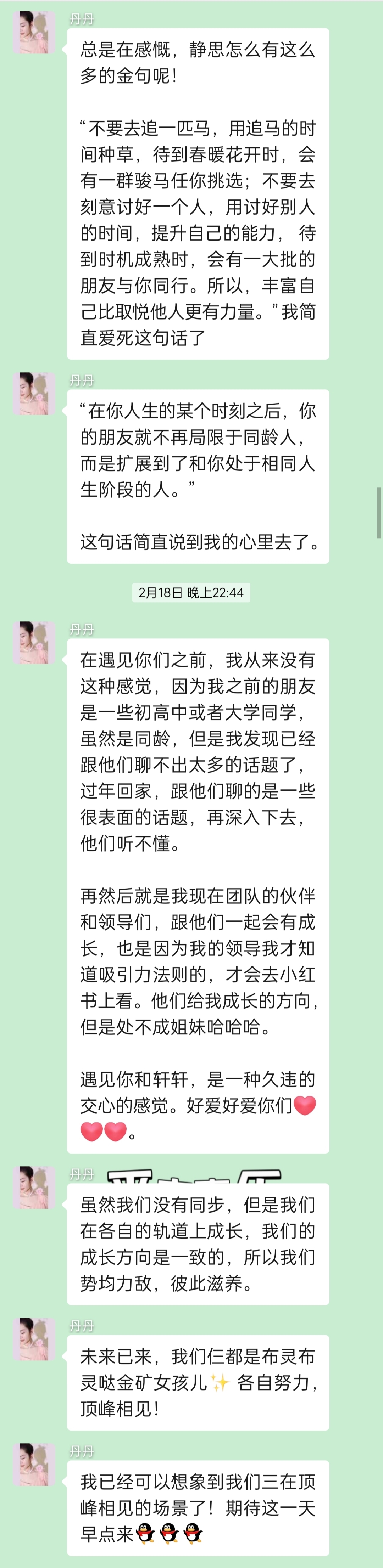Open sender avatar beside 虽然我们没有同步 message
Viewport: 383px width, 1568px height.
coord(34,1188)
